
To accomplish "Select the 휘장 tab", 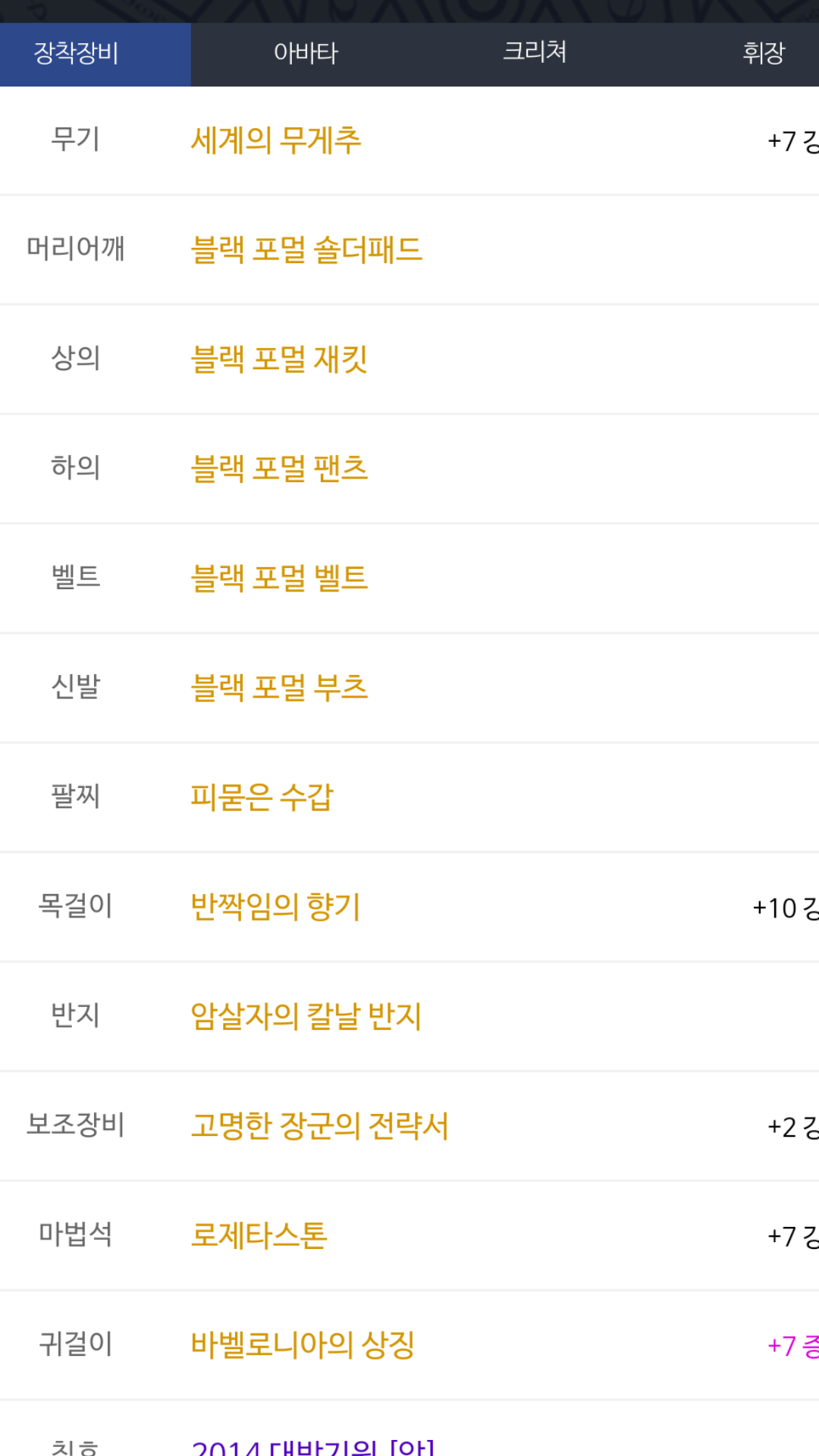I will 763,53.
